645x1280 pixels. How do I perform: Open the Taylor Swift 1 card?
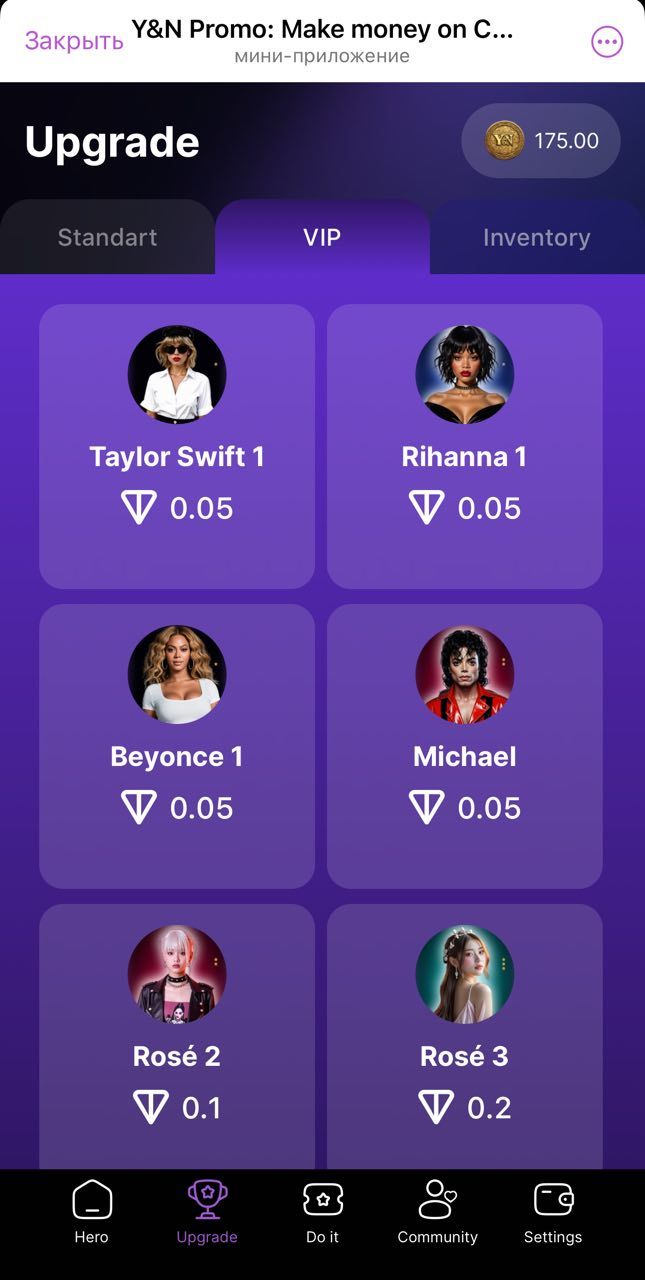(177, 446)
